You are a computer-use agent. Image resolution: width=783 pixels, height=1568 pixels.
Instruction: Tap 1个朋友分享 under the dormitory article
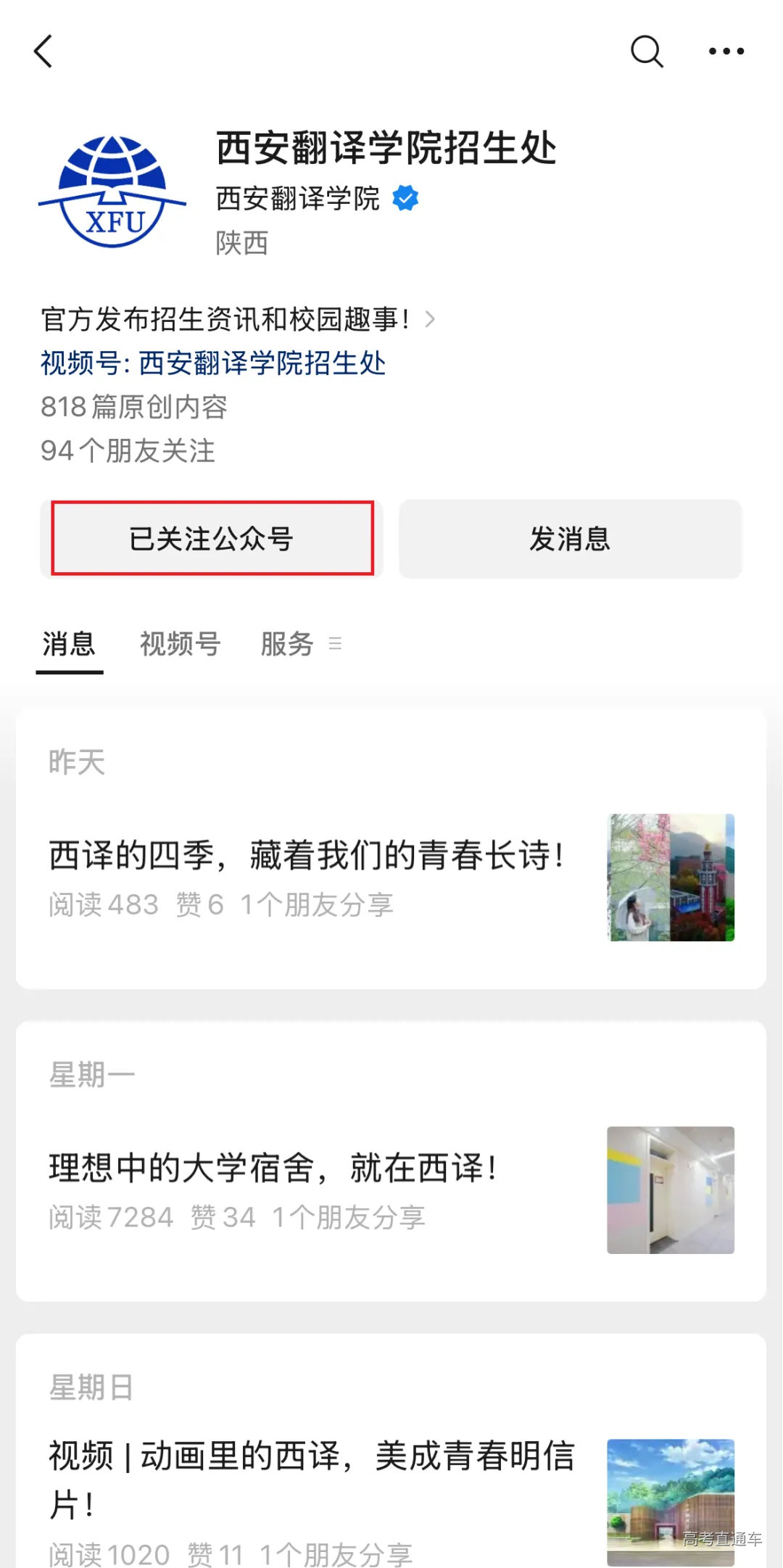coord(352,1217)
